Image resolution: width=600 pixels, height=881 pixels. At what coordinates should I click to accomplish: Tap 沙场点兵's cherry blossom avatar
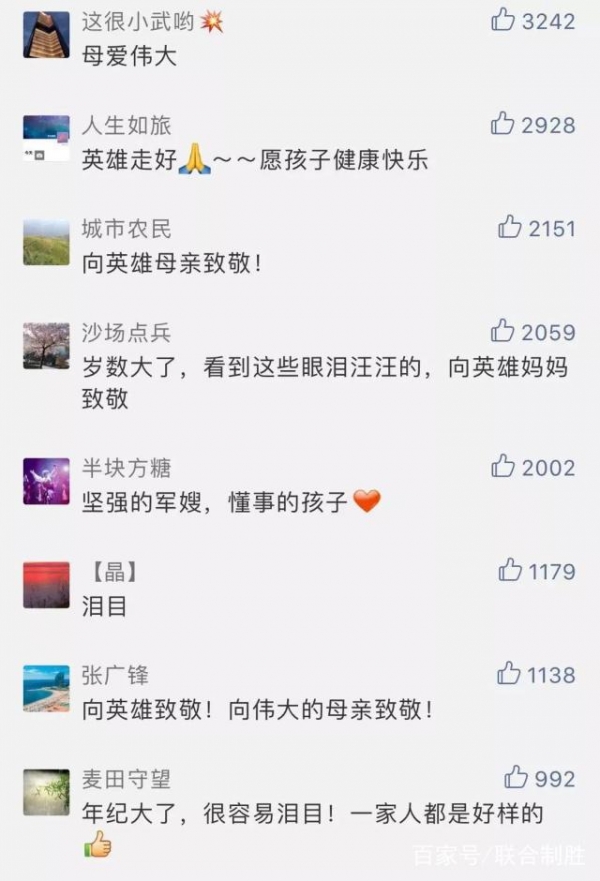point(46,346)
